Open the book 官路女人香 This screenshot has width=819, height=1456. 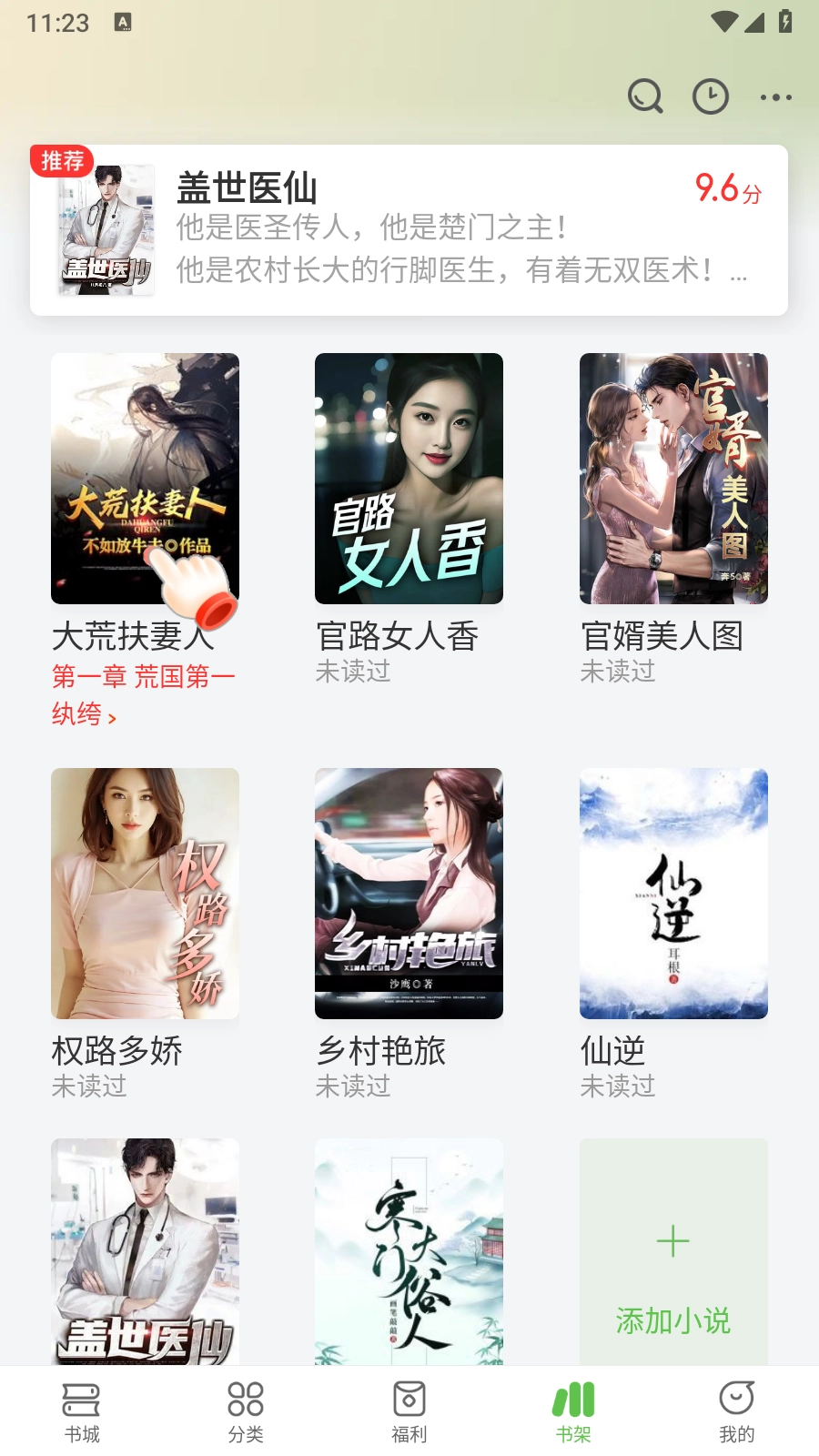coord(409,479)
